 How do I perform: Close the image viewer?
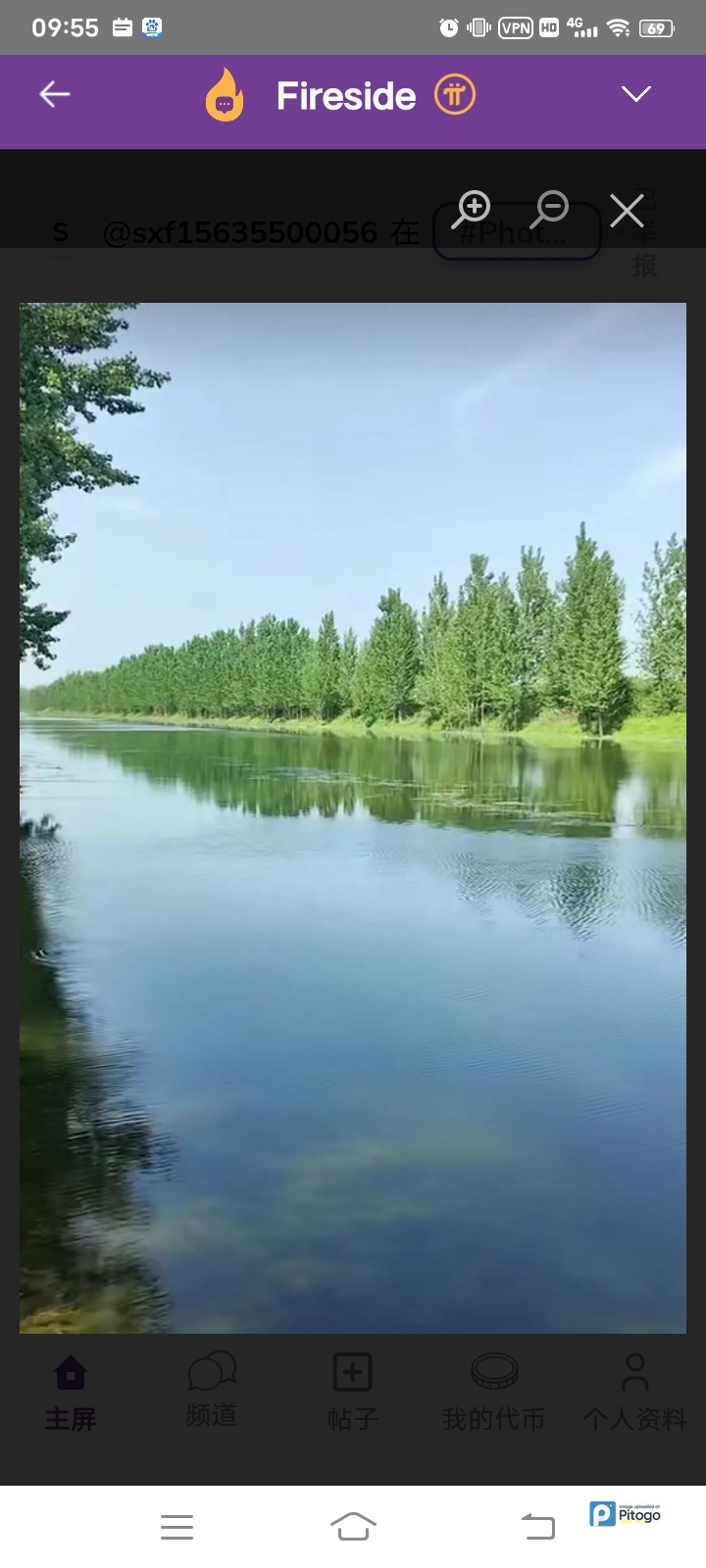(x=627, y=210)
